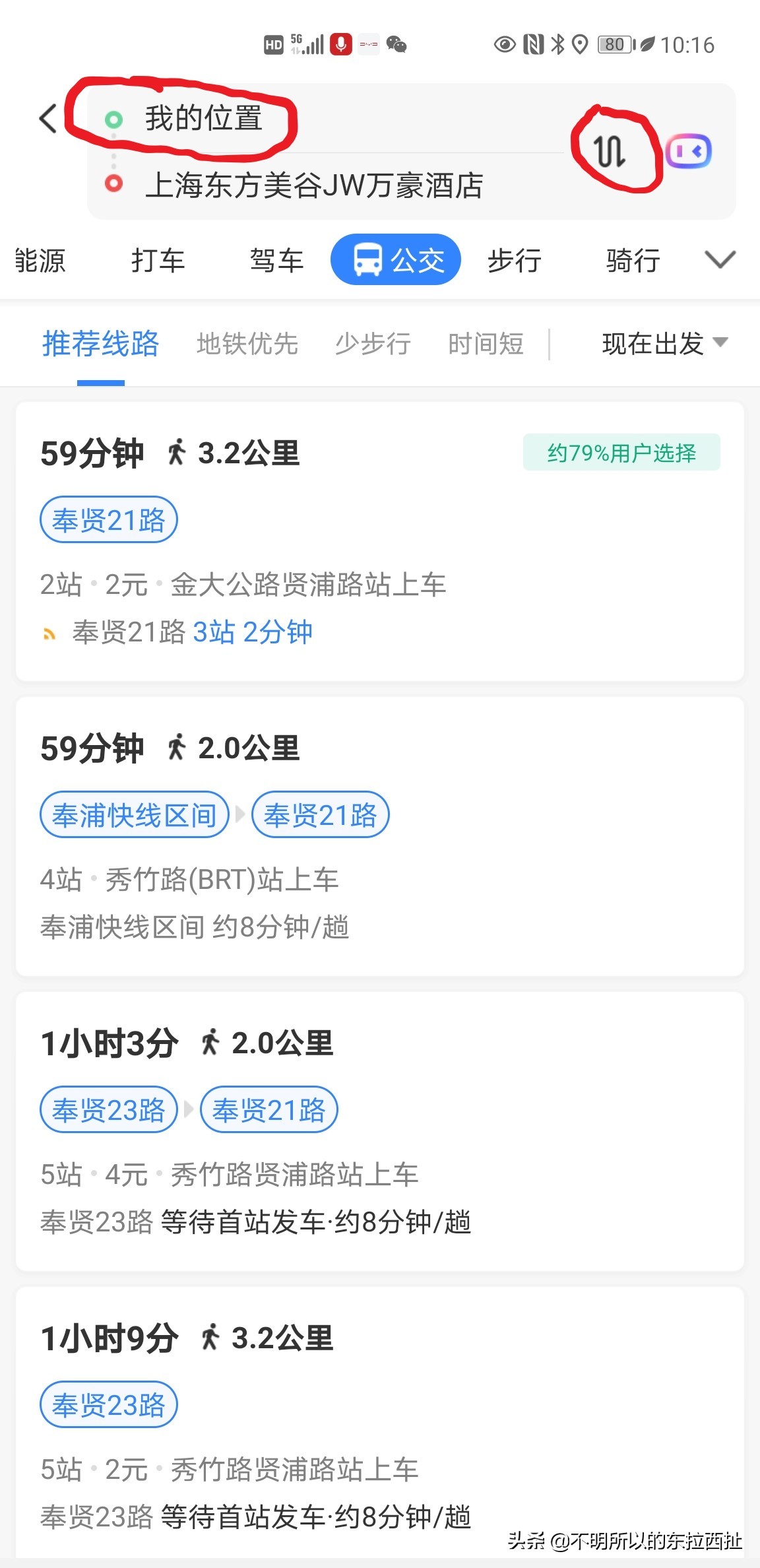
Task: Open the purple quick-app icon beside swap
Action: click(691, 150)
